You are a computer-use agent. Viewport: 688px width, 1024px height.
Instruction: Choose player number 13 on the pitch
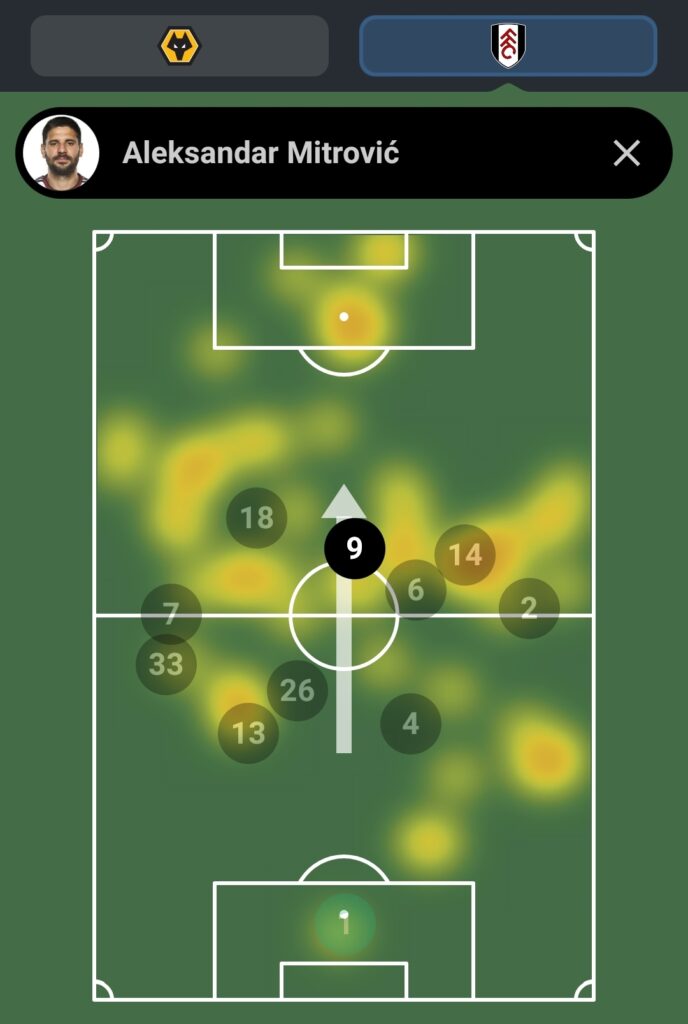(248, 733)
